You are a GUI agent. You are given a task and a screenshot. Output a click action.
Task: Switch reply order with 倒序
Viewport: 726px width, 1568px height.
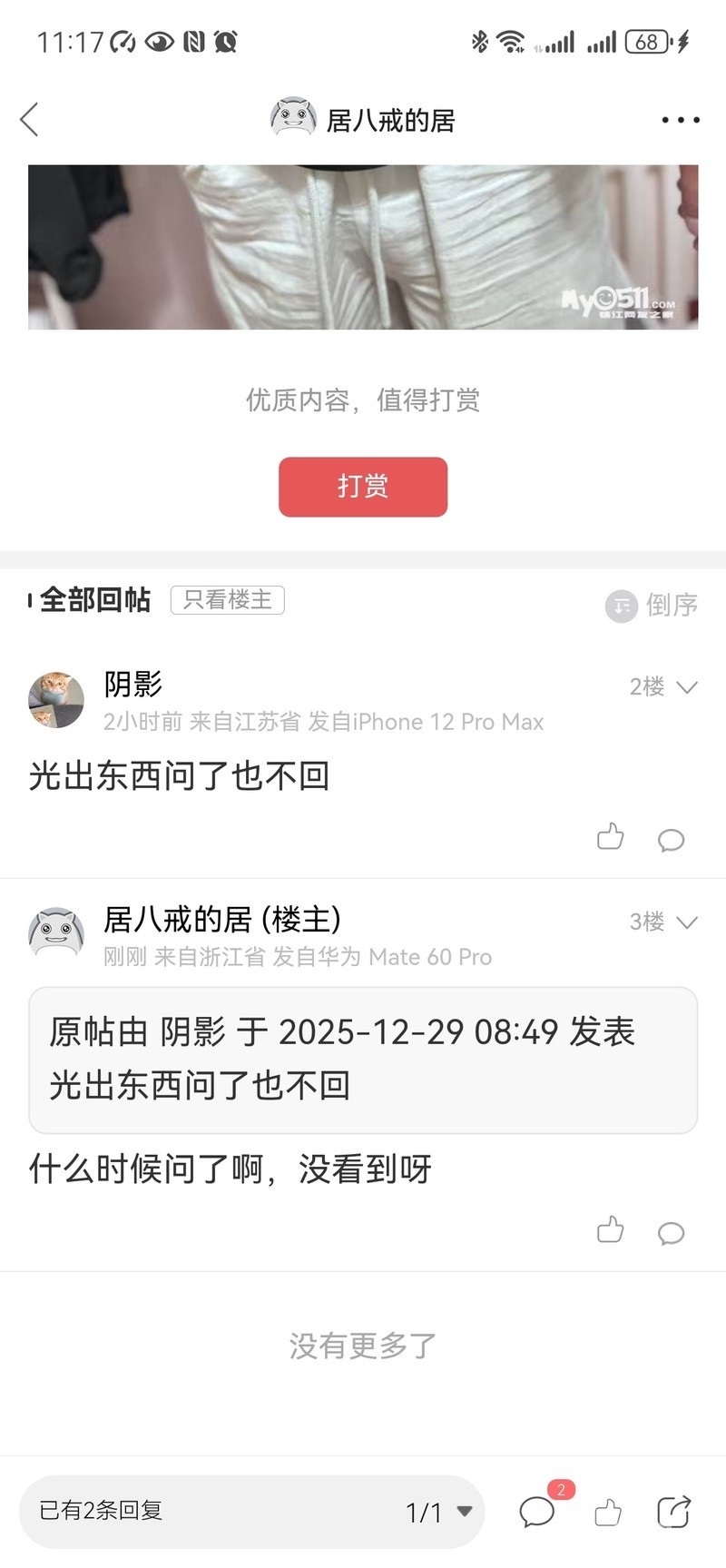[x=652, y=605]
